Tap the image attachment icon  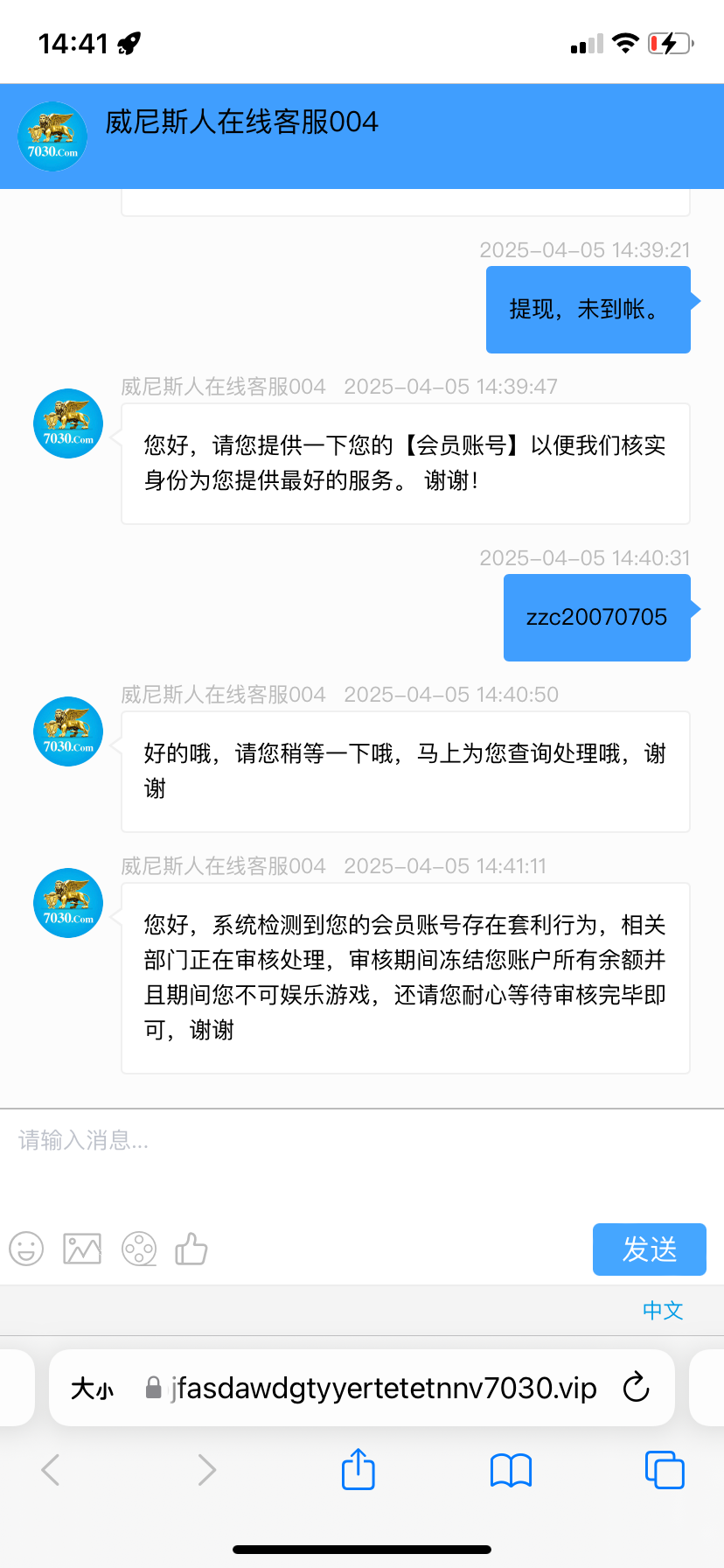coord(81,1249)
